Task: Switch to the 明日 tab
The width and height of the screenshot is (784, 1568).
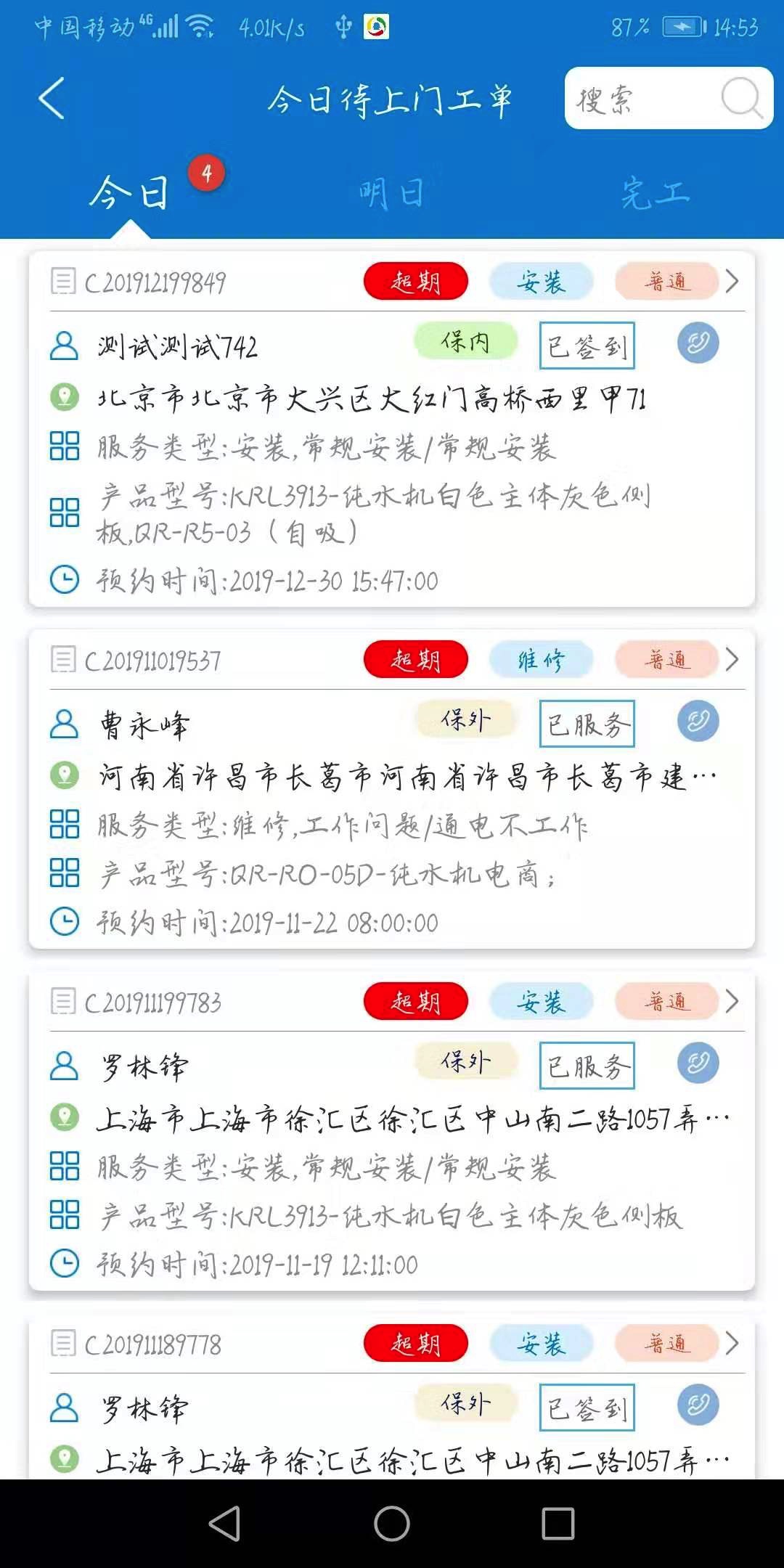Action: pos(391,194)
